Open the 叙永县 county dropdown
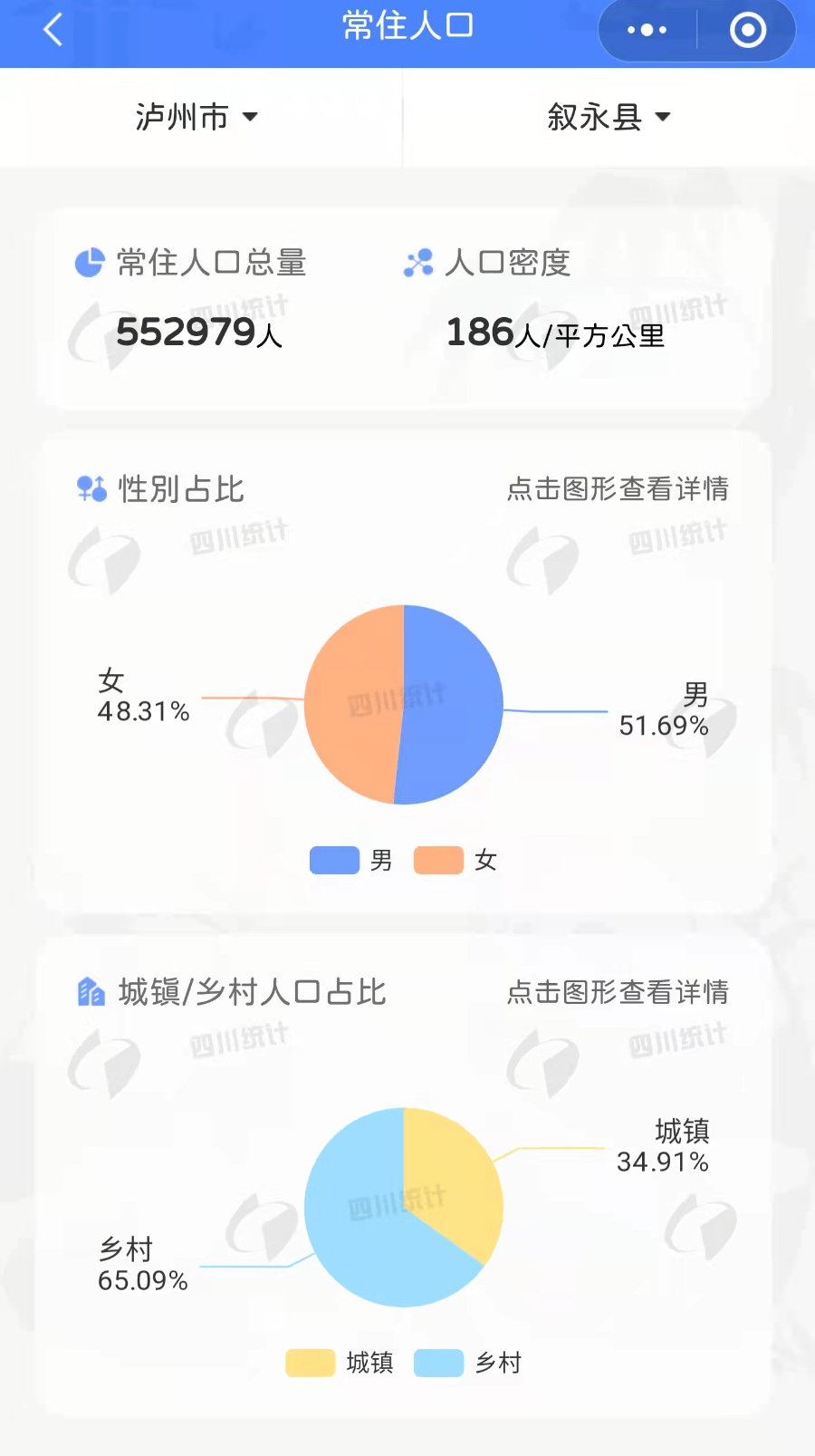This screenshot has width=815, height=1456. [x=609, y=117]
